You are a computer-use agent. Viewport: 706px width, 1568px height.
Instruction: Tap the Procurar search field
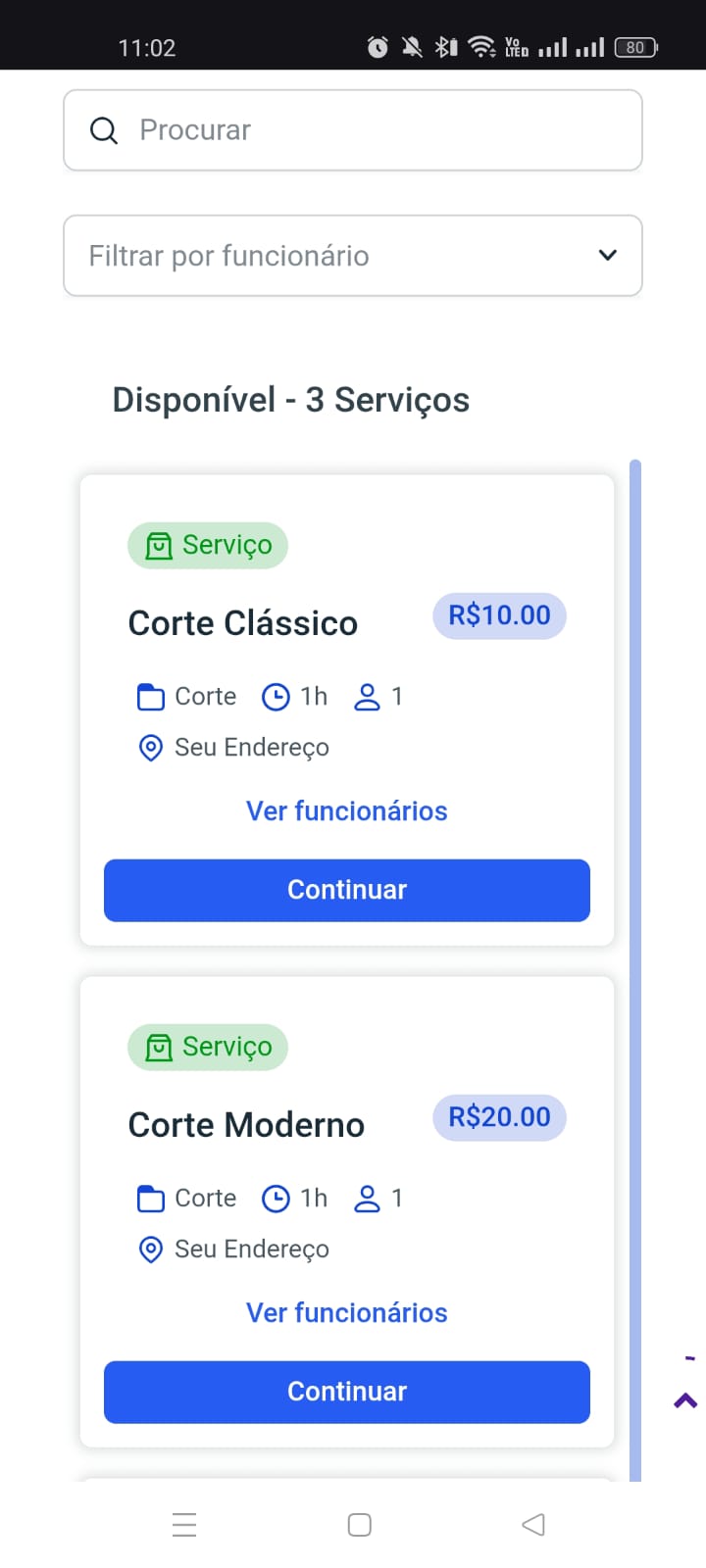(x=353, y=130)
